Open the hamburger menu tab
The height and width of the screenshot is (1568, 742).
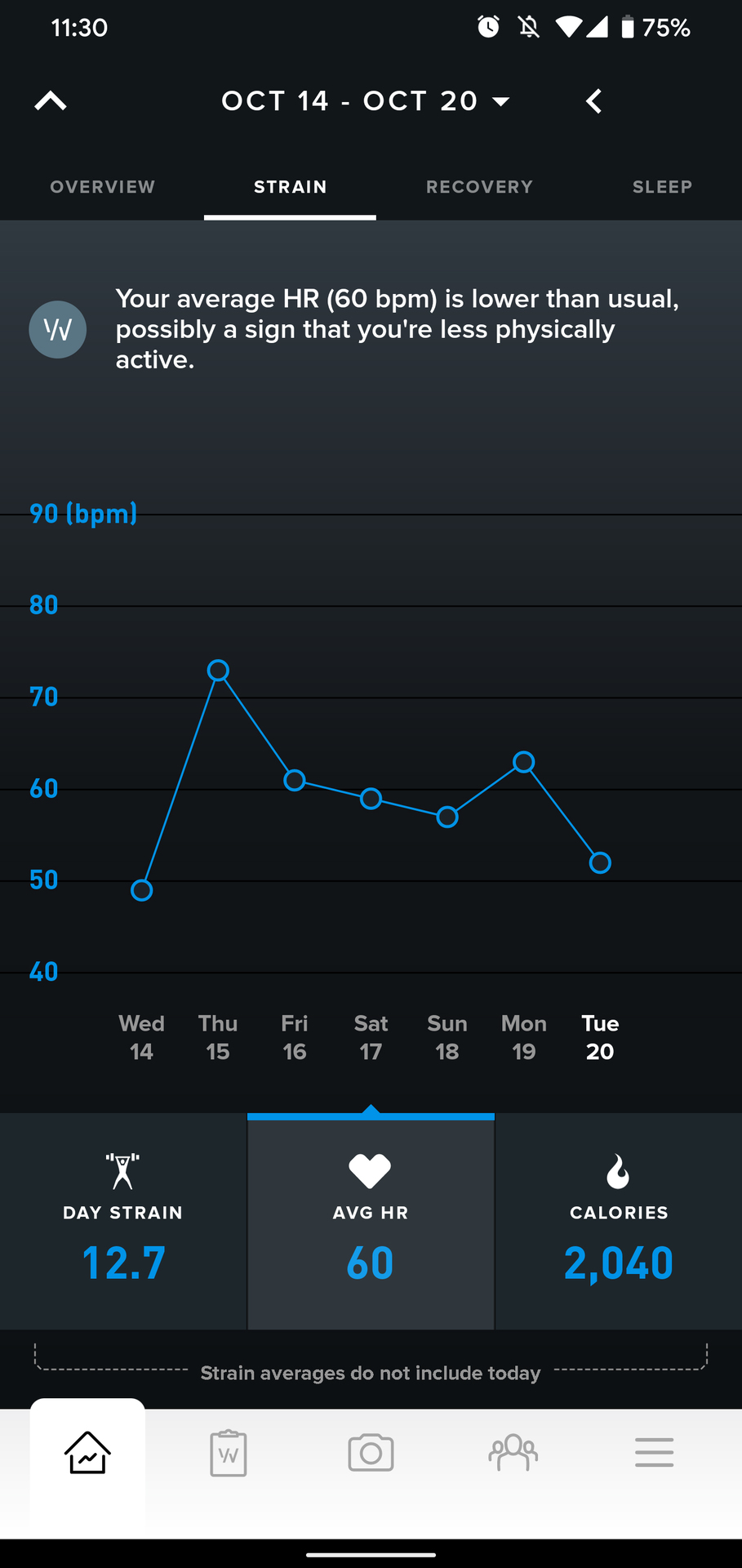pos(654,1453)
